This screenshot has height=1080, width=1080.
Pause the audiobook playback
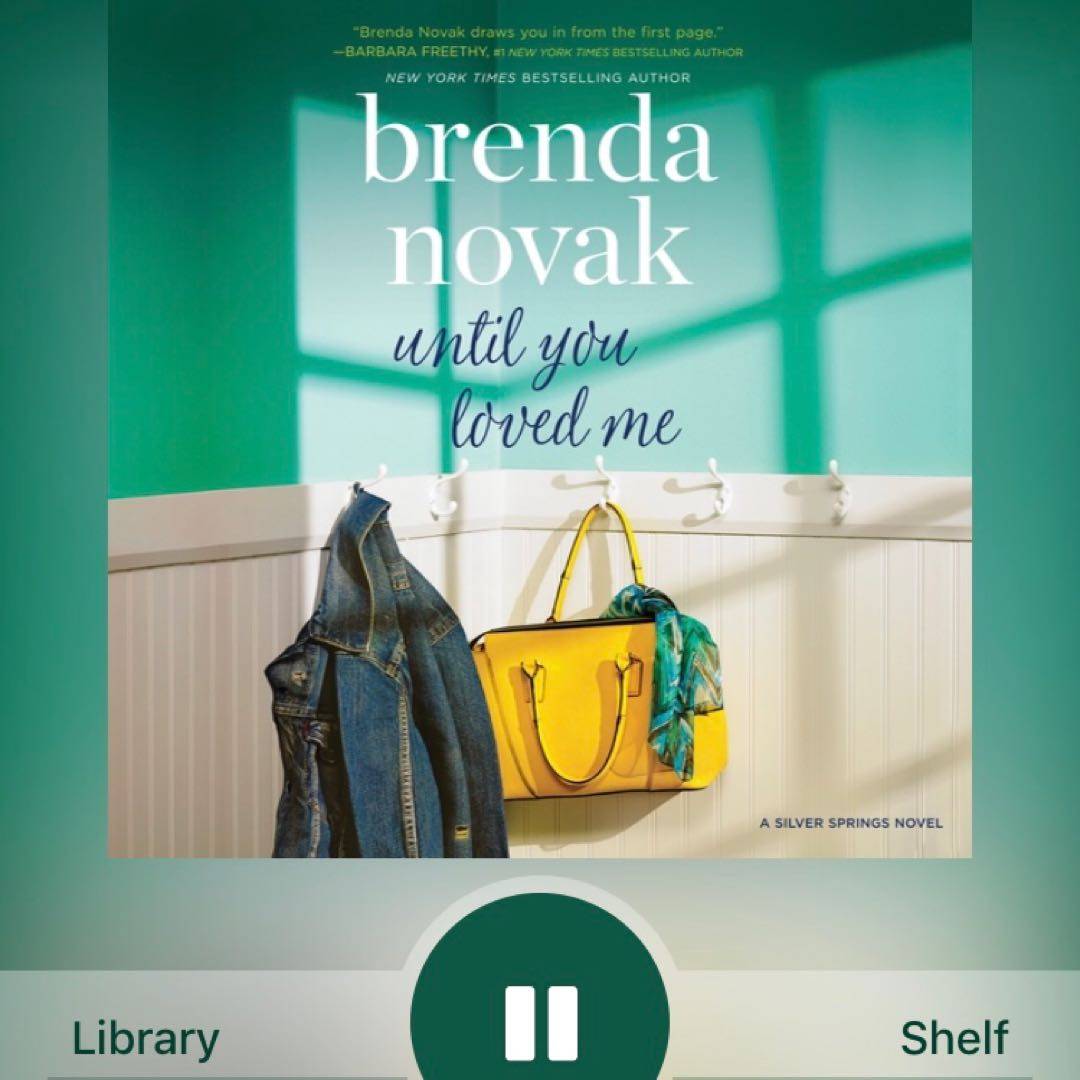pyautogui.click(x=540, y=1020)
